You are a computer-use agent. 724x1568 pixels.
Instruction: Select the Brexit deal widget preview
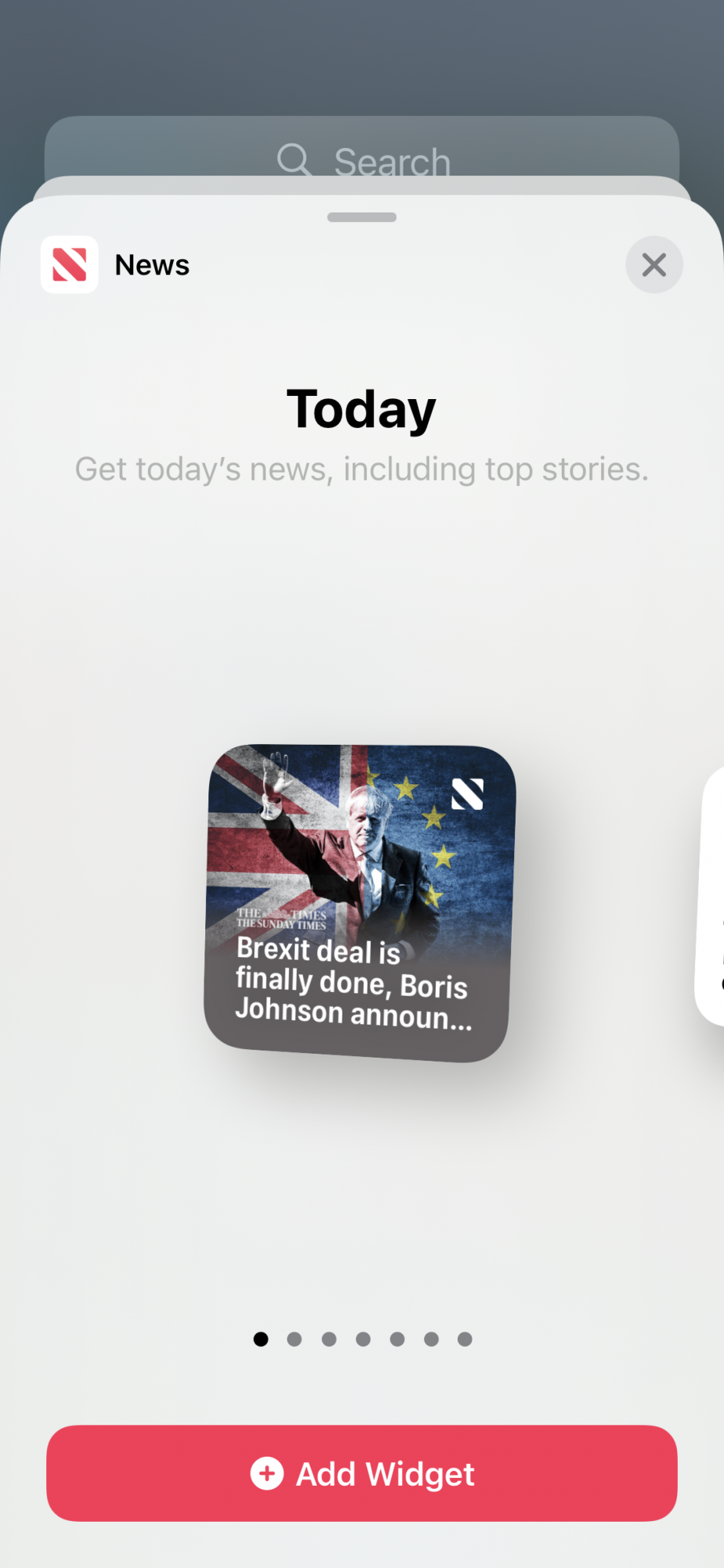point(360,903)
